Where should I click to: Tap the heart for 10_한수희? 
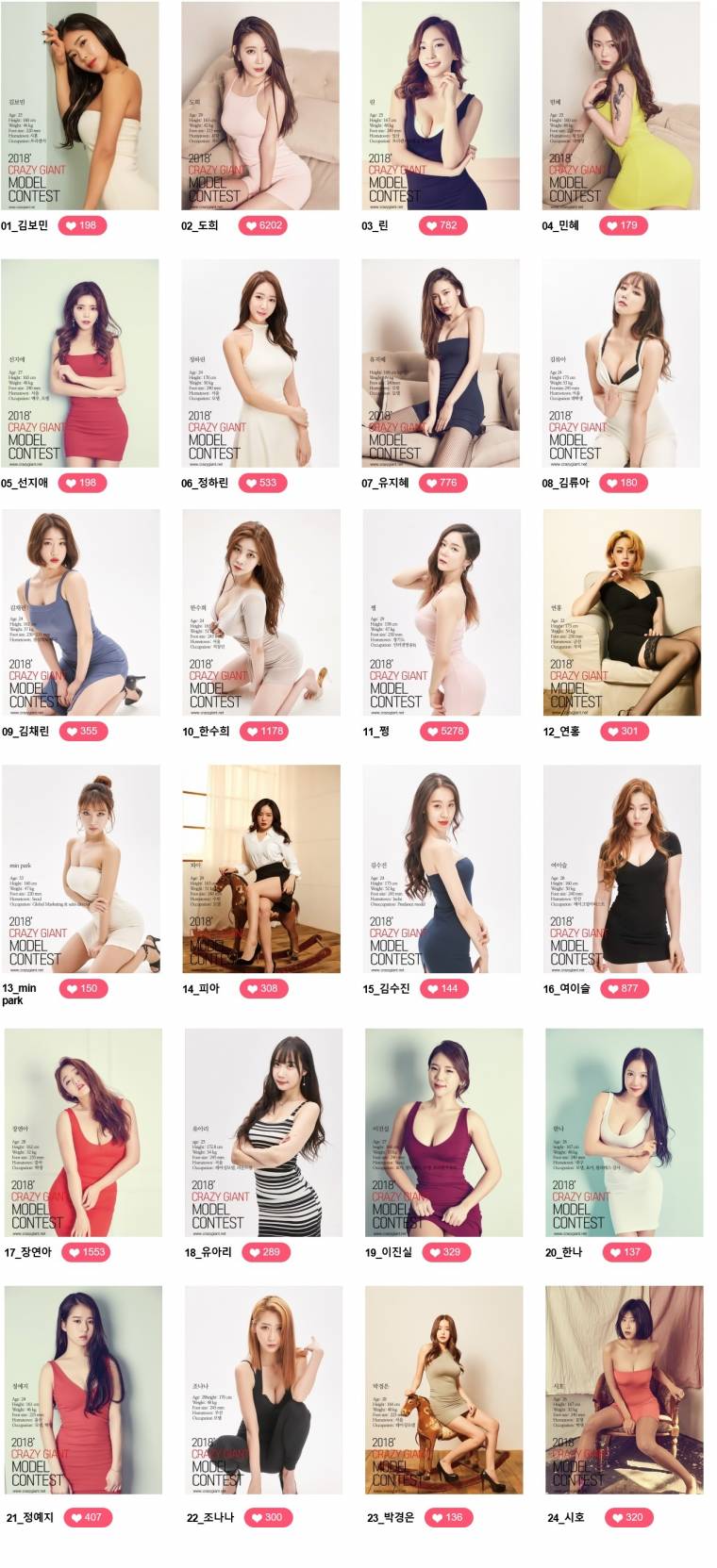[265, 731]
